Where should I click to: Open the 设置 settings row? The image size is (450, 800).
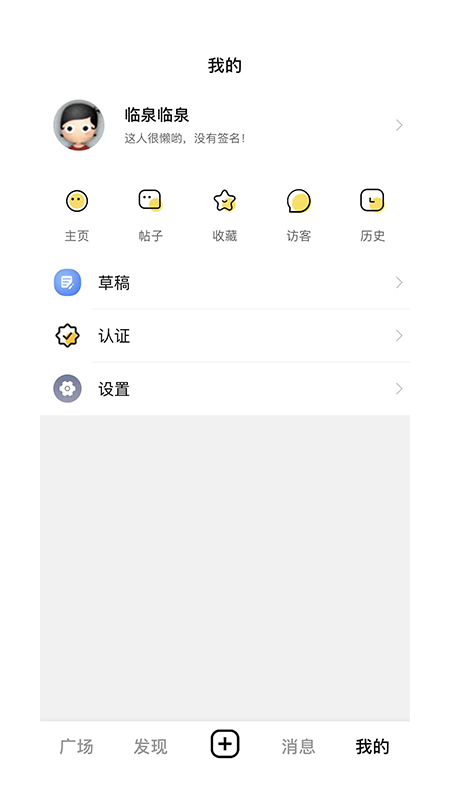[x=225, y=389]
